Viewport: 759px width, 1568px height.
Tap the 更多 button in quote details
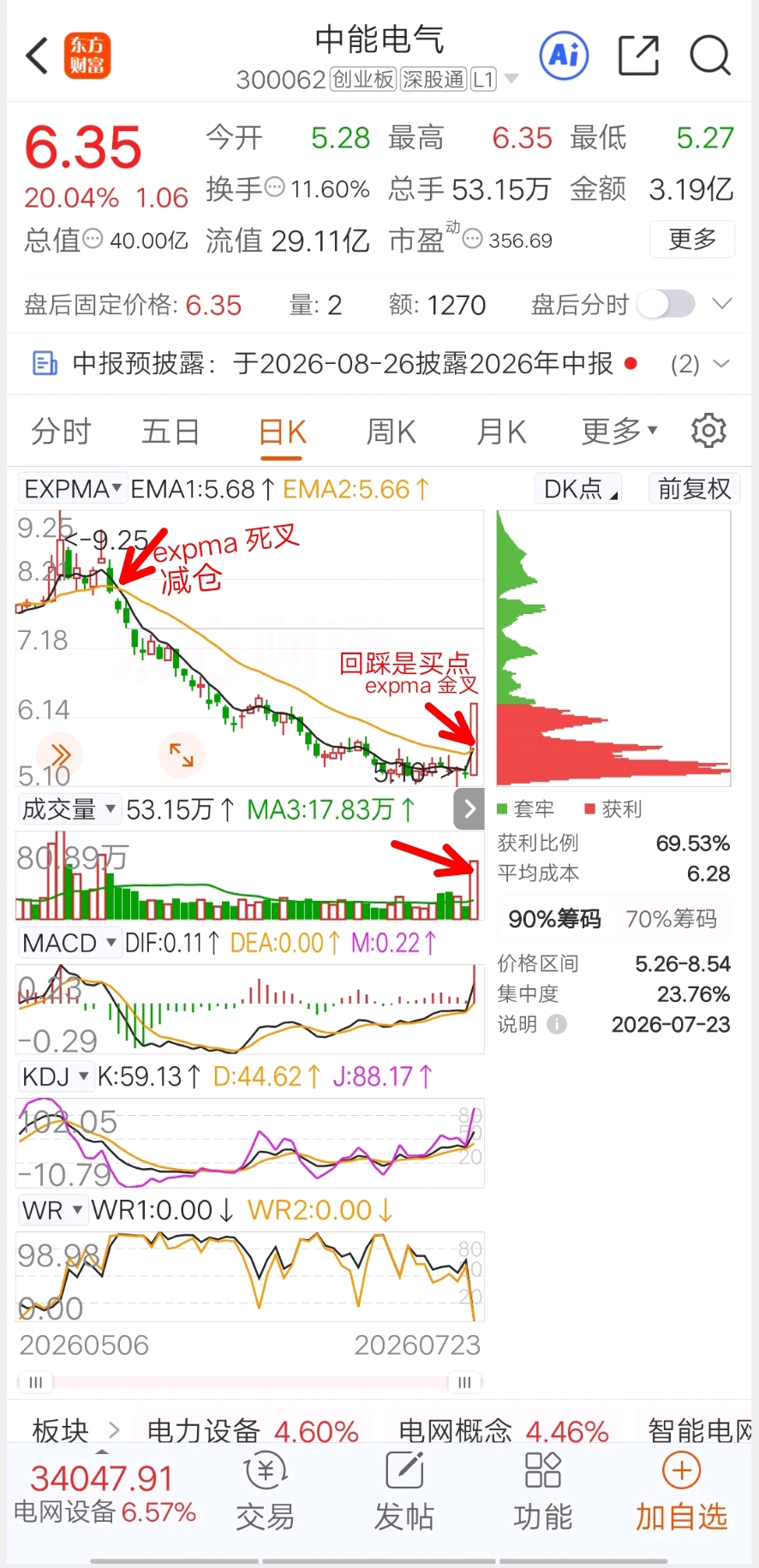tap(692, 239)
